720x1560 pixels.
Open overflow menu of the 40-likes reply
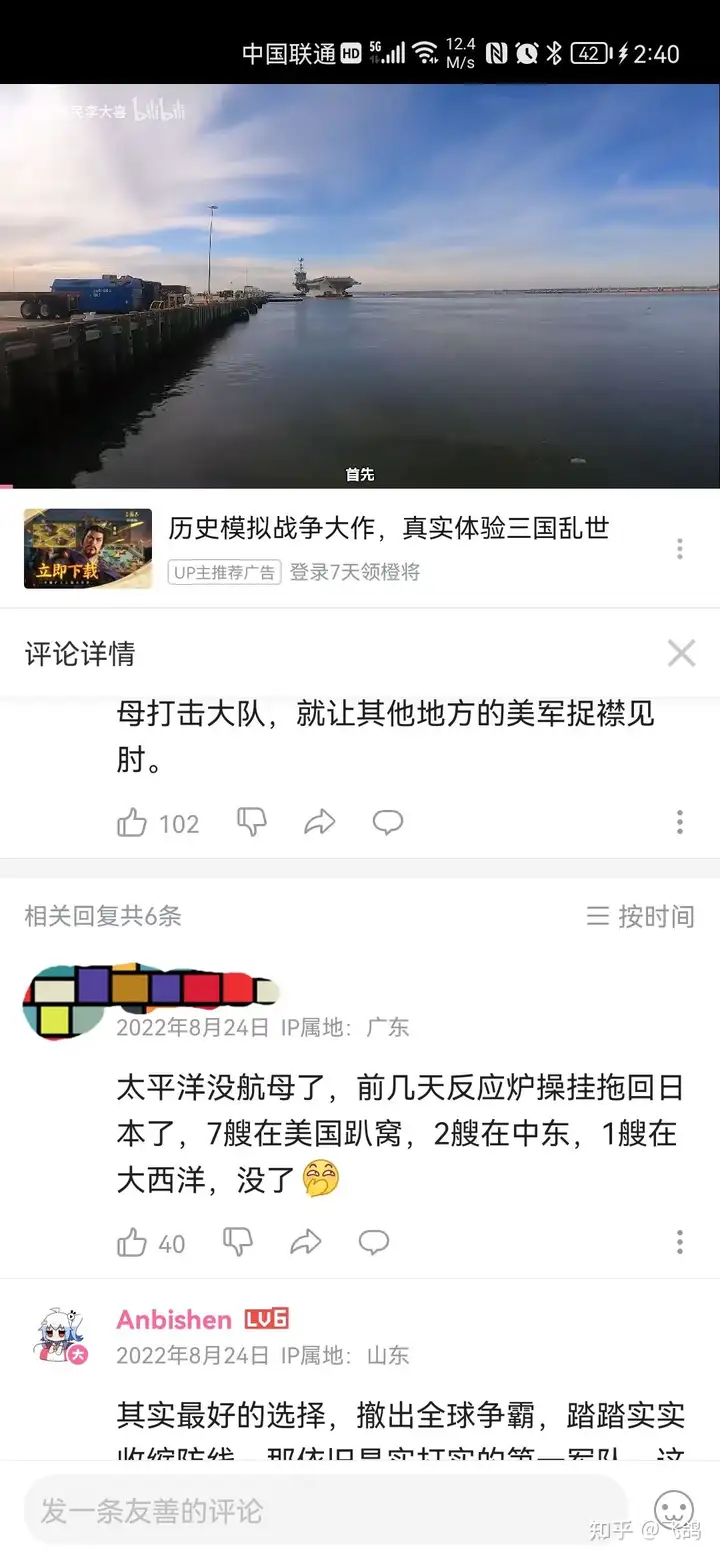click(x=680, y=1243)
